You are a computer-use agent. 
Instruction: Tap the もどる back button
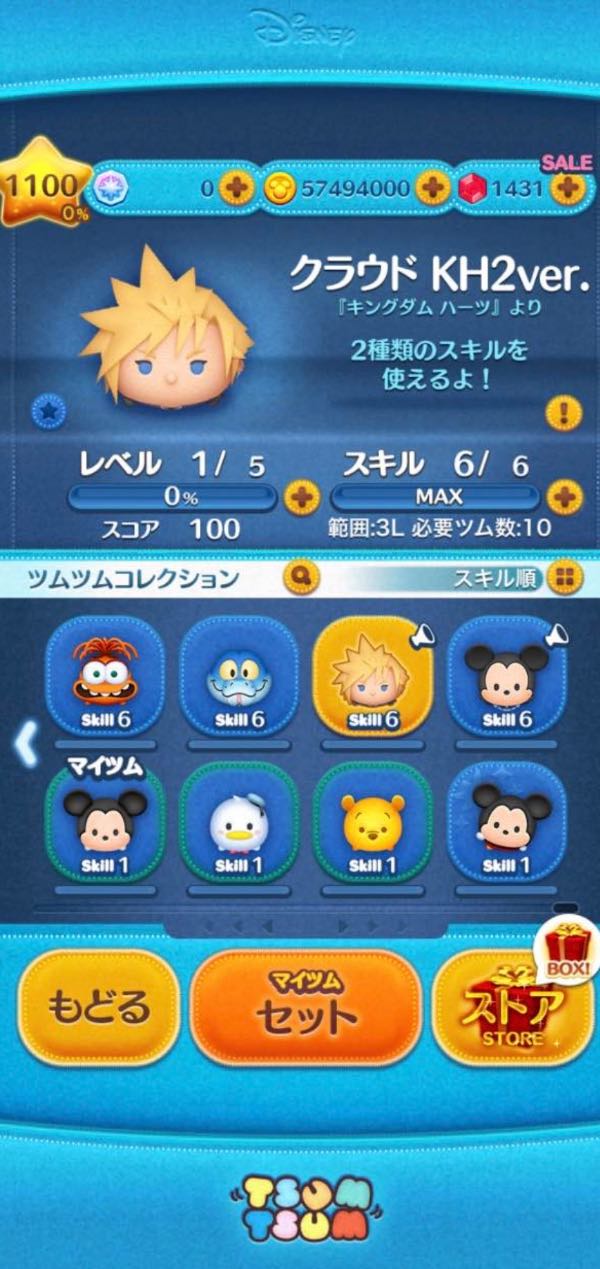pos(98,1006)
